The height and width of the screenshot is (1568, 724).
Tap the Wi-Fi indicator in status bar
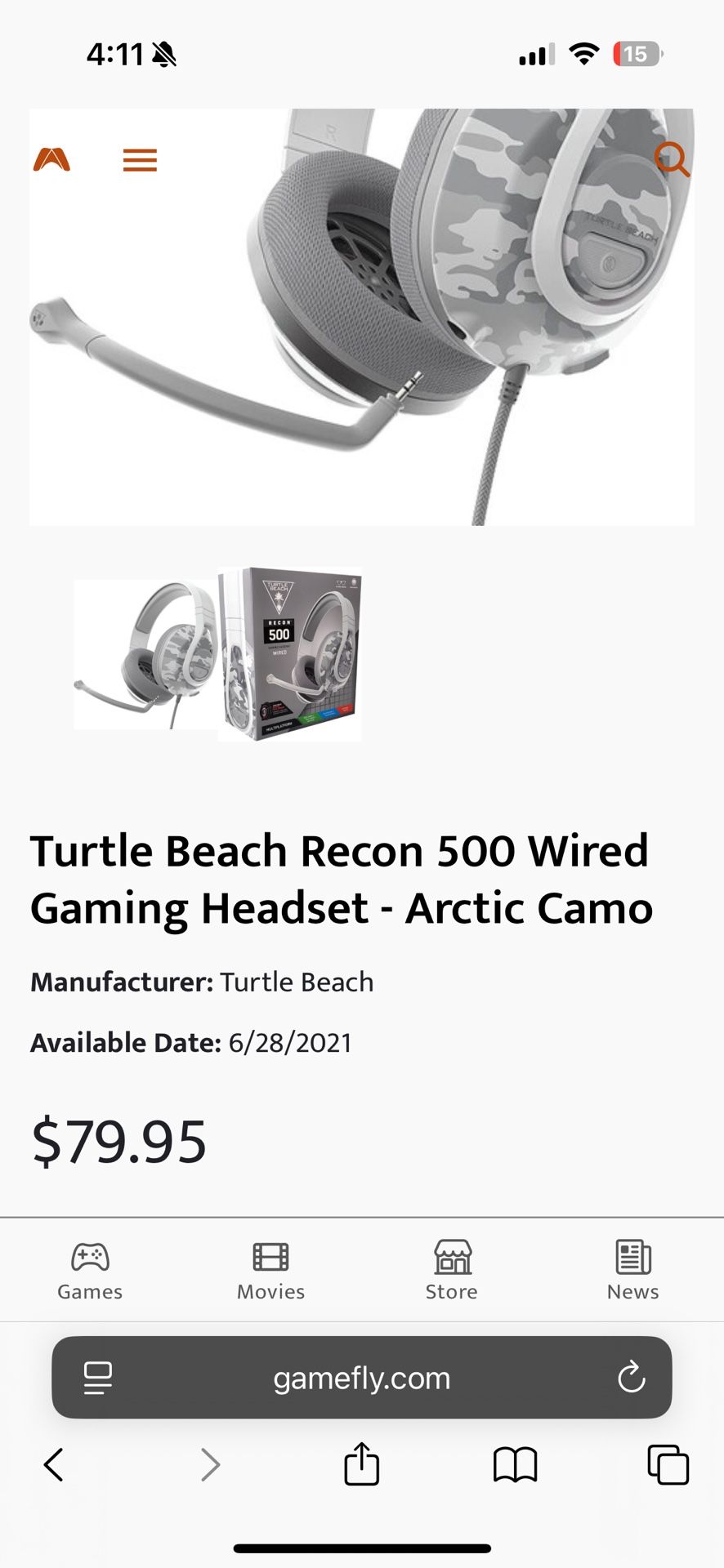(x=583, y=54)
